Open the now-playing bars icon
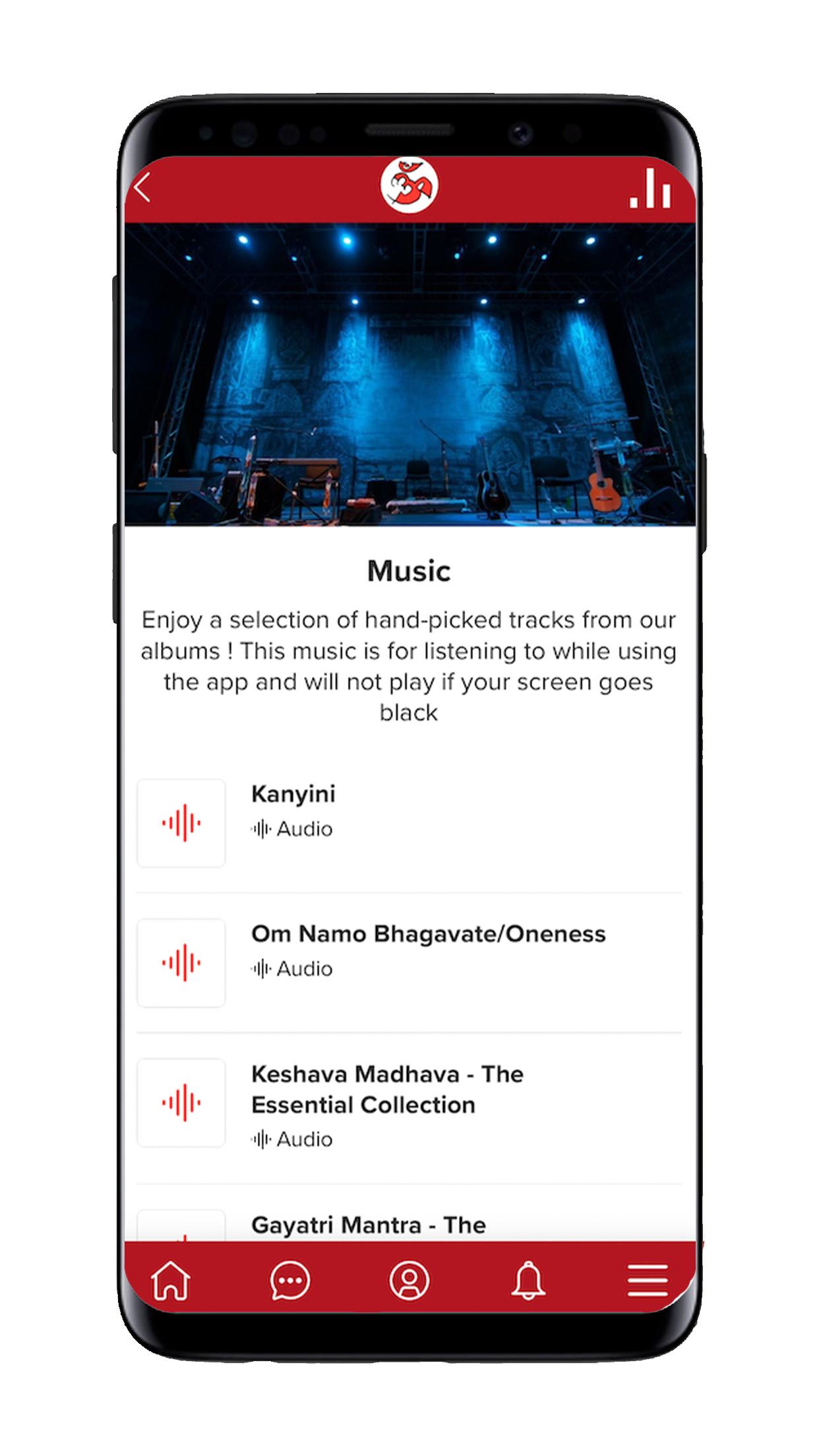This screenshot has height=1456, width=819. [x=650, y=188]
